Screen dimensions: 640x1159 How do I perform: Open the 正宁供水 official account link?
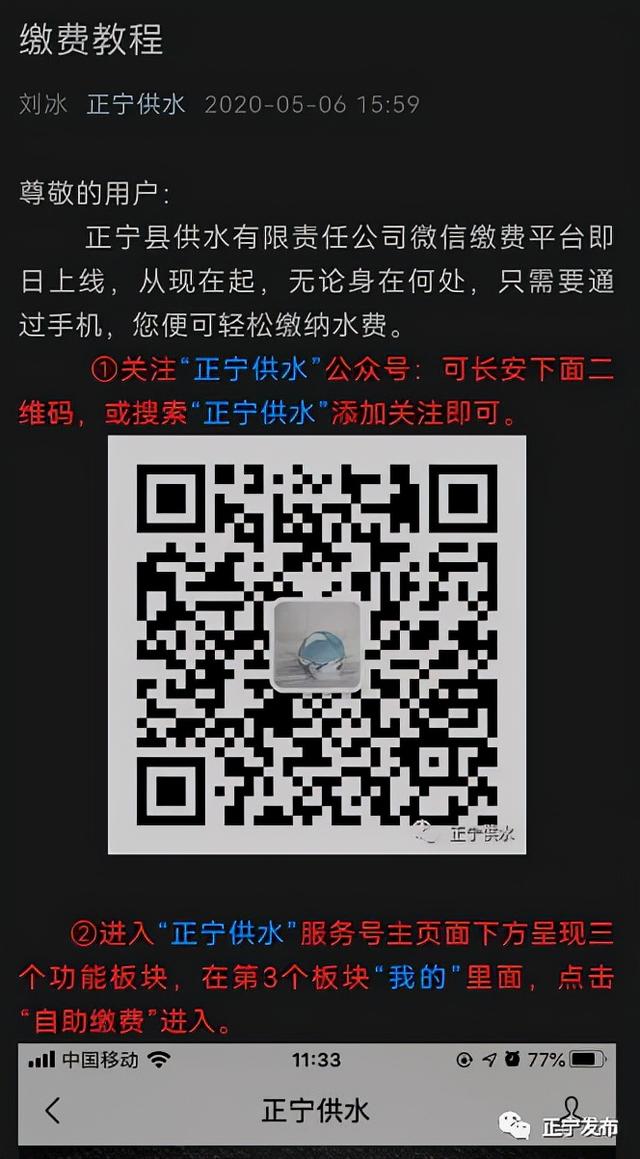pyautogui.click(x=136, y=104)
